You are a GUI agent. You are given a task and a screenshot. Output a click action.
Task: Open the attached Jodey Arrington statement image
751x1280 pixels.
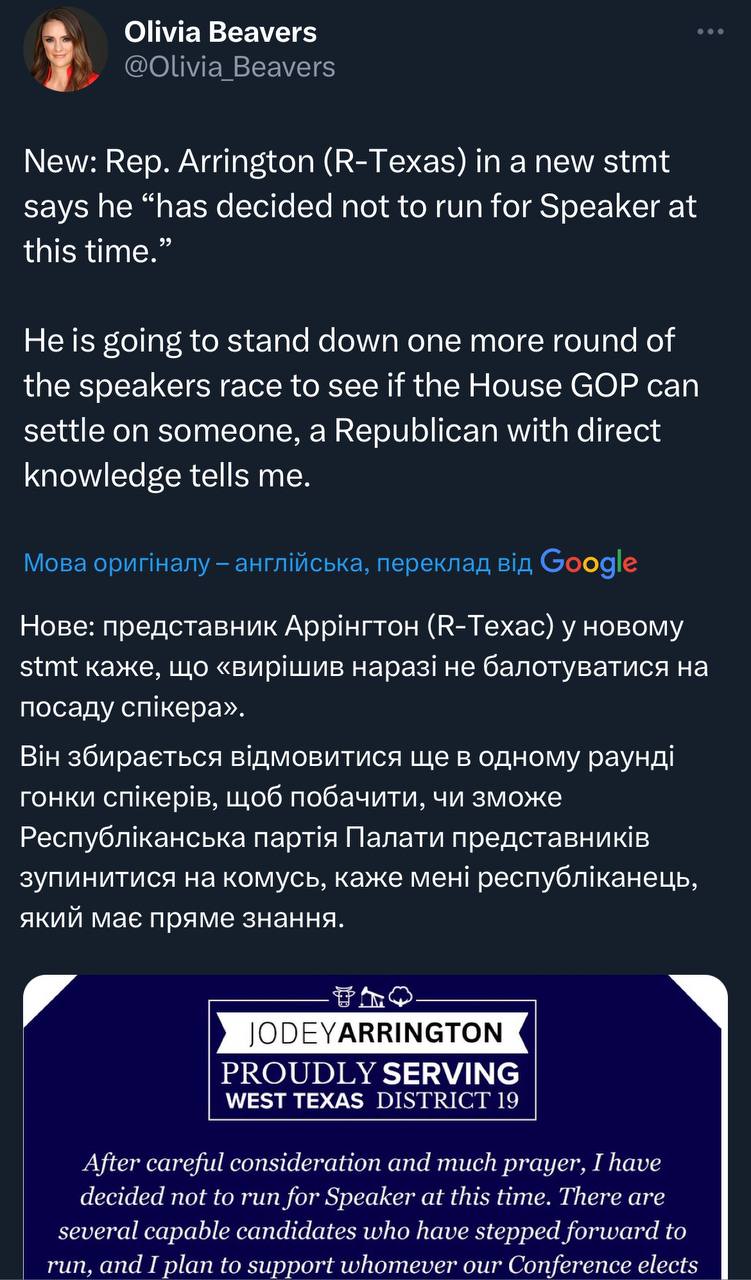click(375, 1130)
